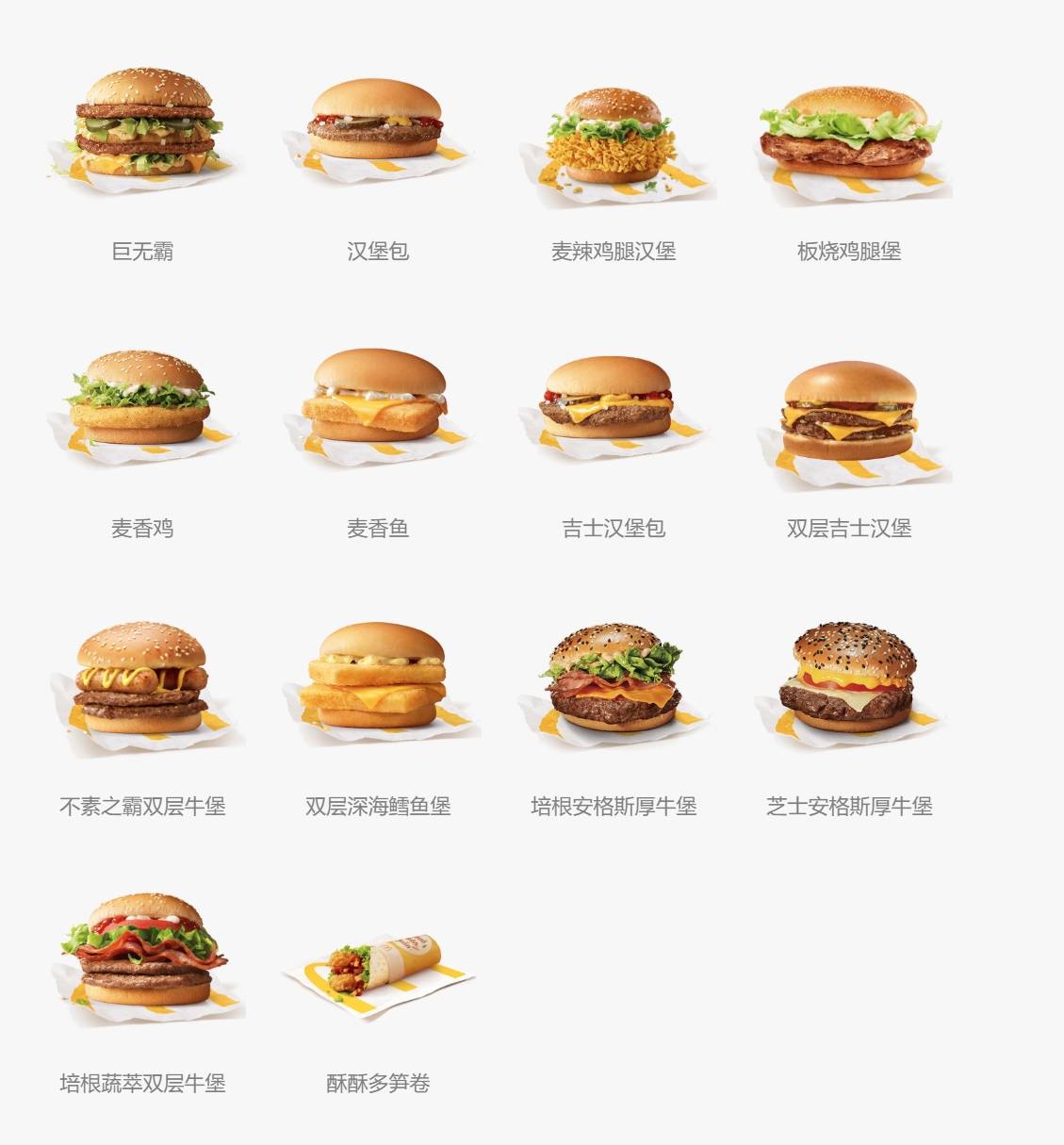Tap the 板烧鸡腿堡 item
Screen dimensions: 1064x1145
[x=849, y=137]
